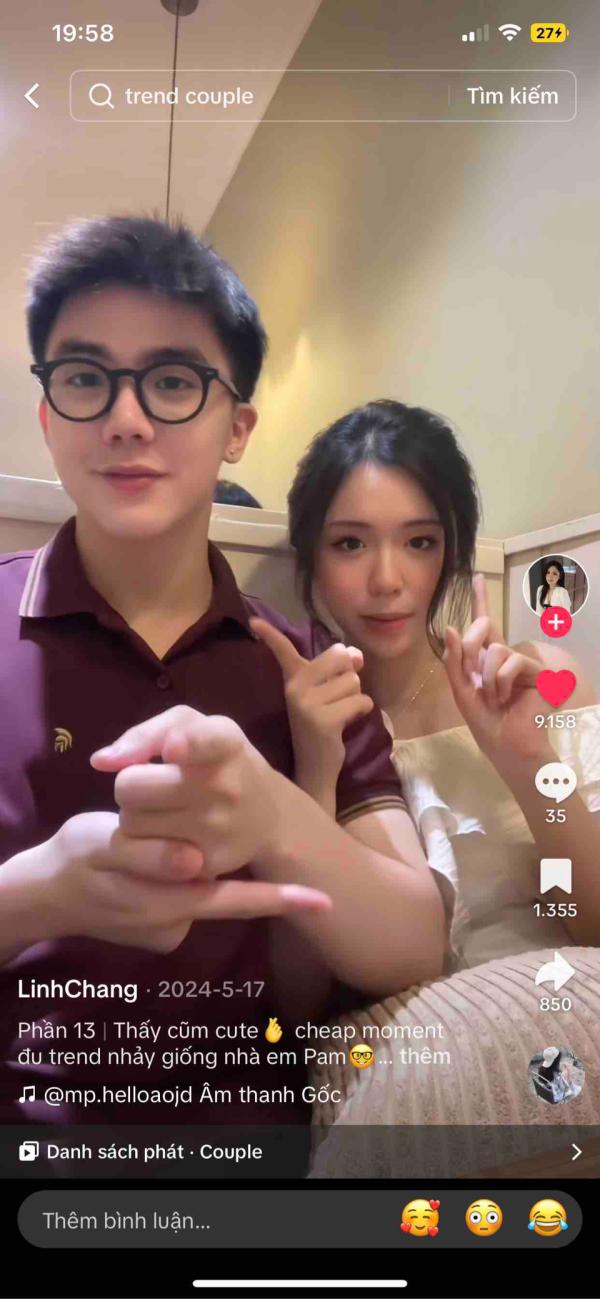Insert the smiling hearts emoji
This screenshot has height=1299, width=600.
[420, 1219]
